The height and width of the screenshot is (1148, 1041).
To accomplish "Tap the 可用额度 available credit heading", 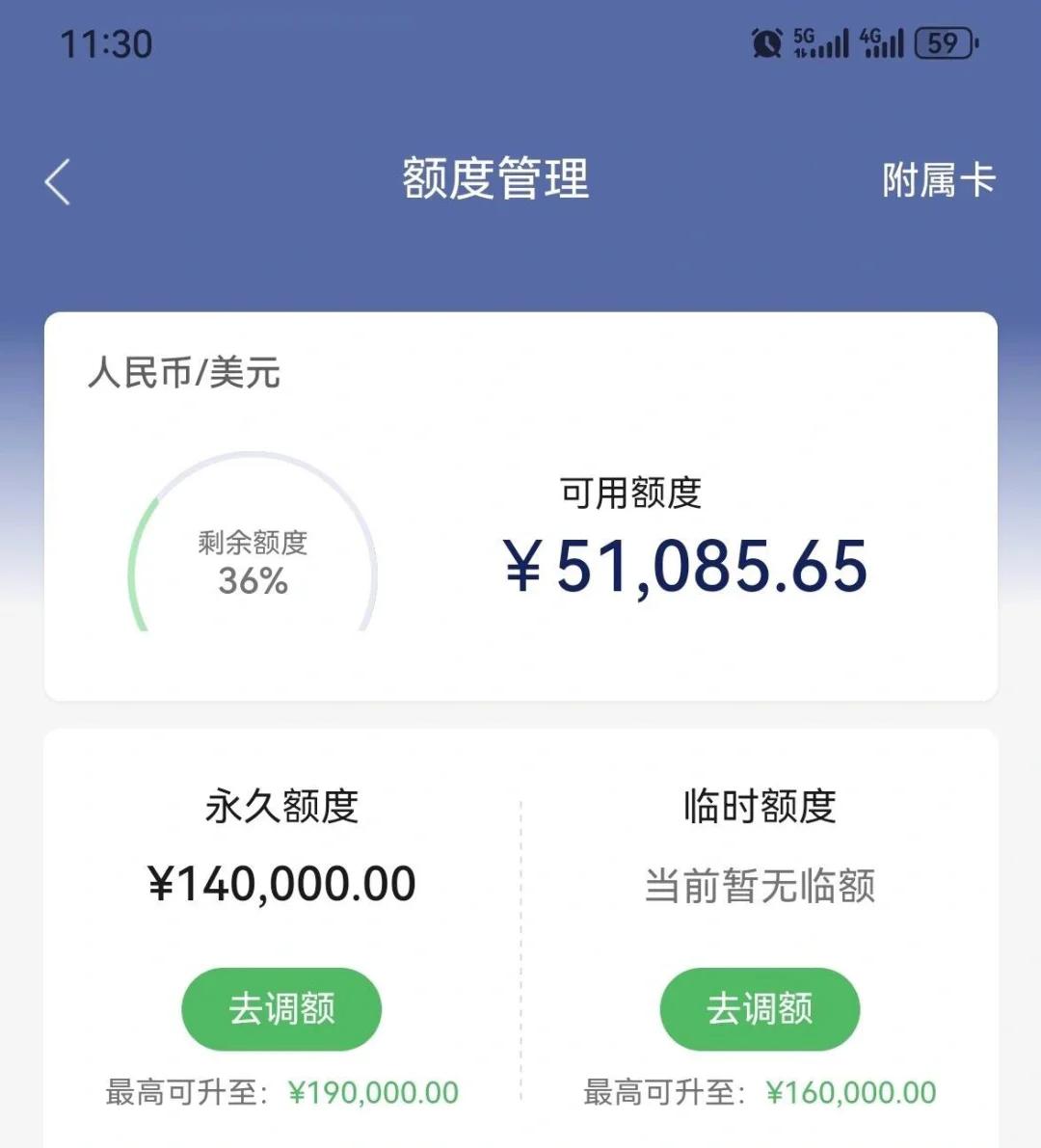I will coord(628,494).
